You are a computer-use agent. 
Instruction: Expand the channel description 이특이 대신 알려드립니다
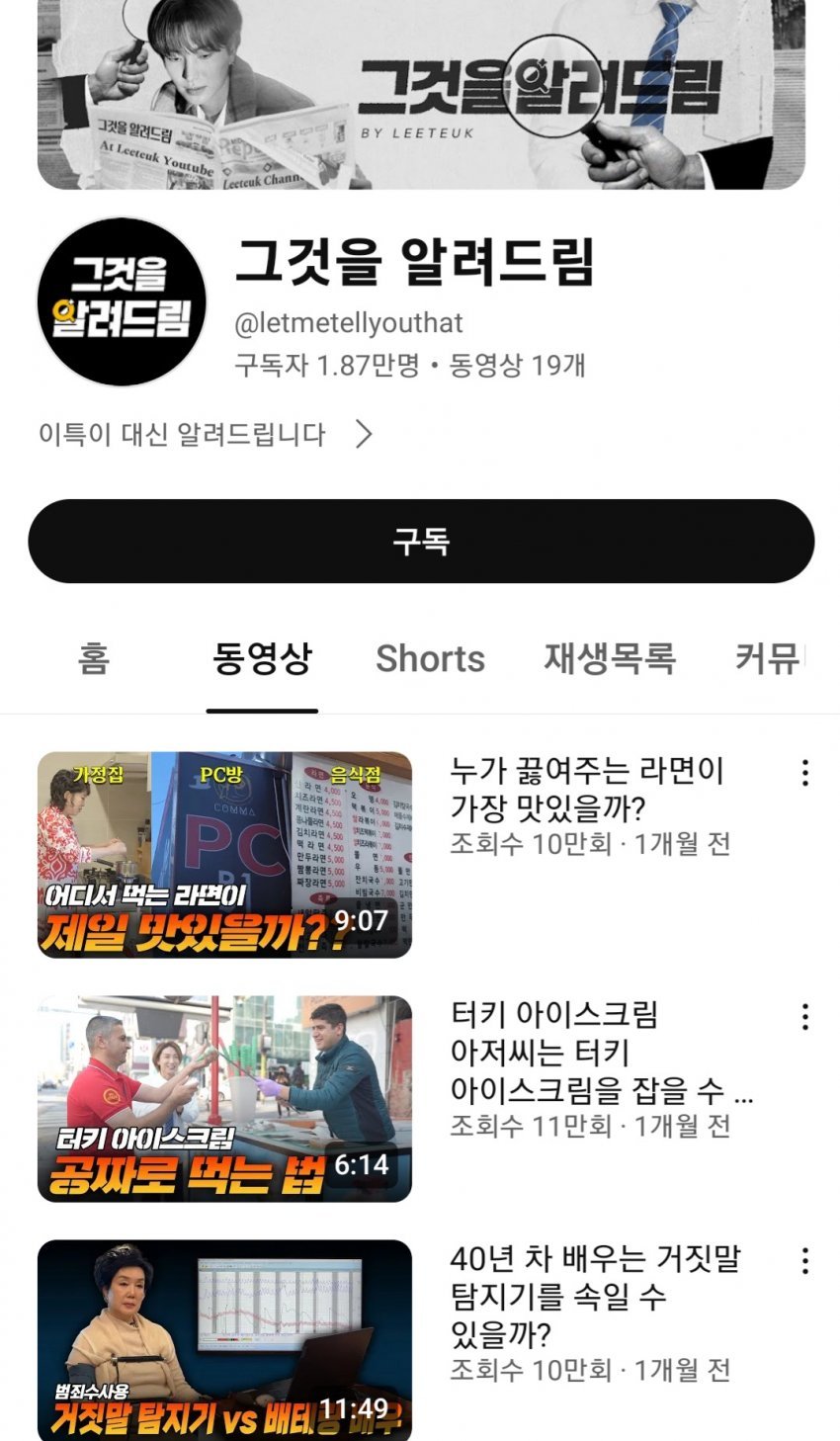pos(206,434)
